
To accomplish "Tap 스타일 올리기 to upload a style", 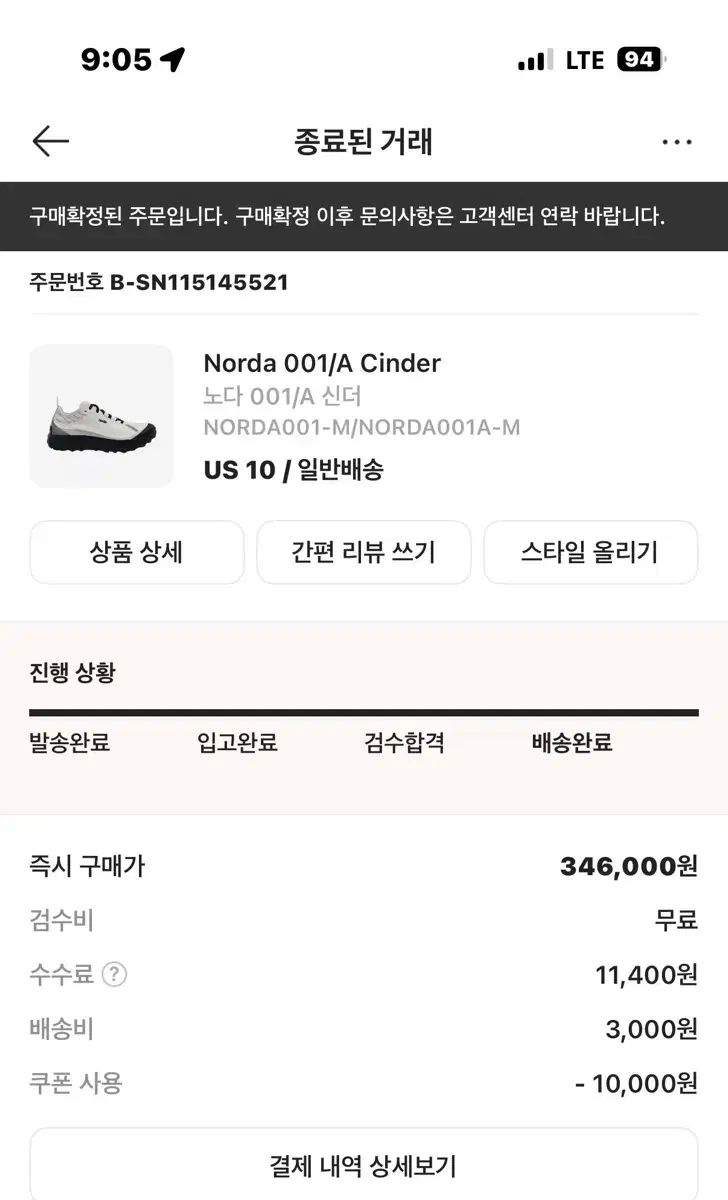I will click(590, 552).
